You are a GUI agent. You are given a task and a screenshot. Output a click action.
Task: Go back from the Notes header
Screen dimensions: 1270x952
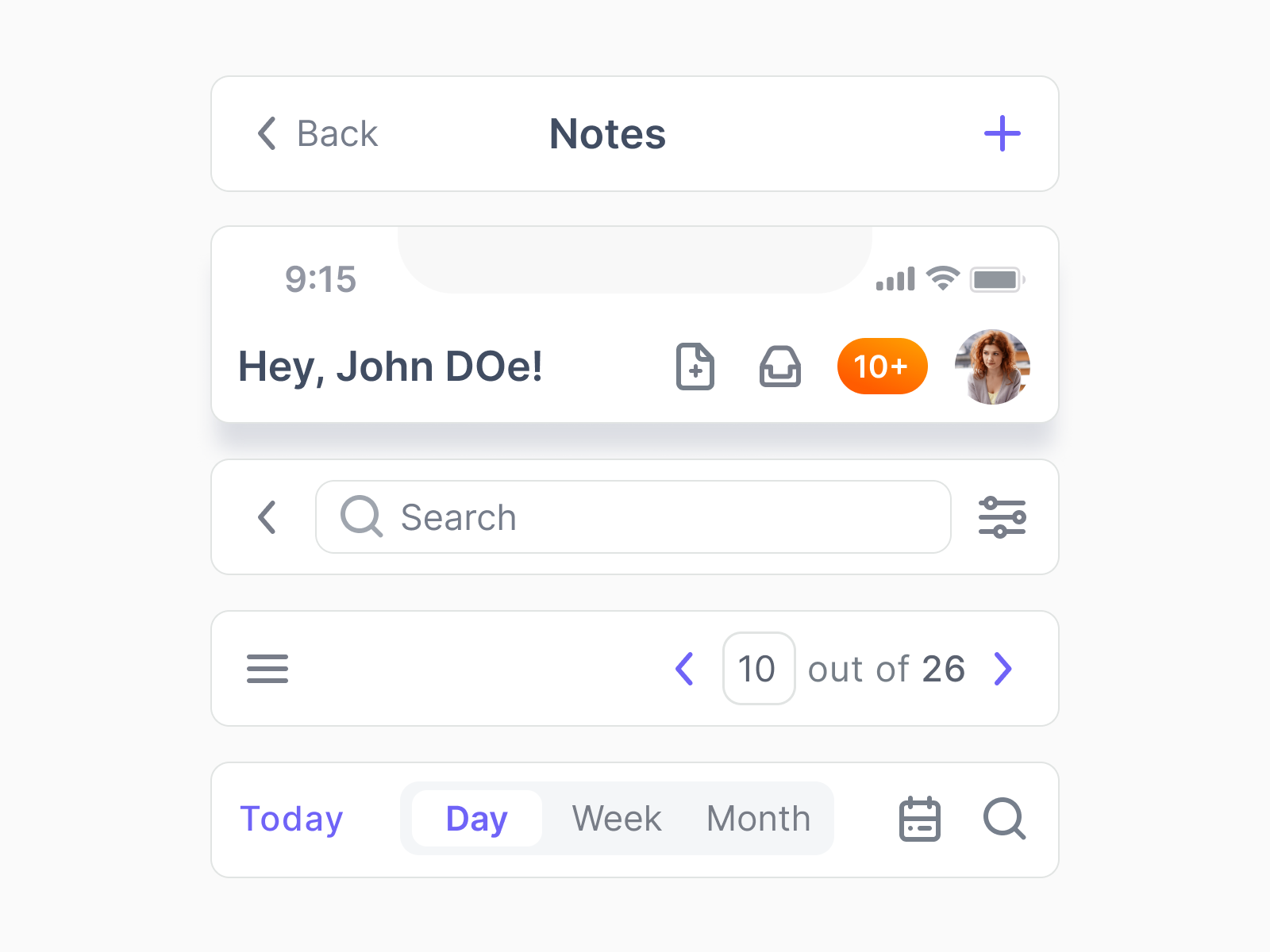pos(317,133)
